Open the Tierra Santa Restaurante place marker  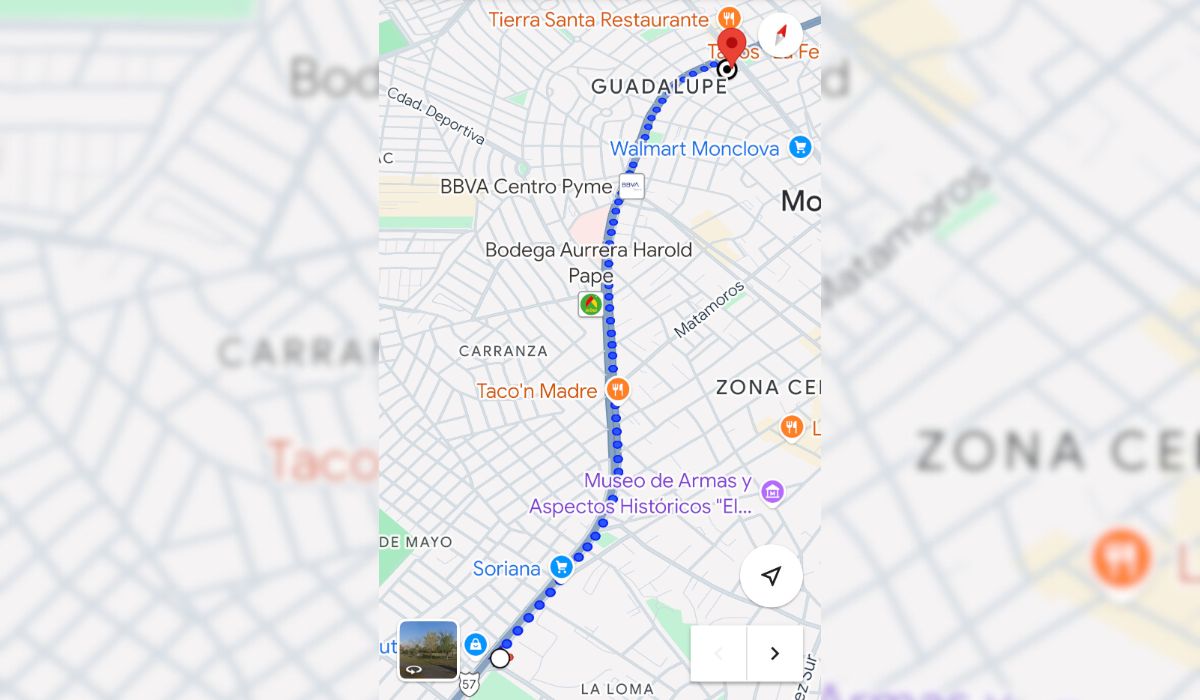click(x=729, y=19)
